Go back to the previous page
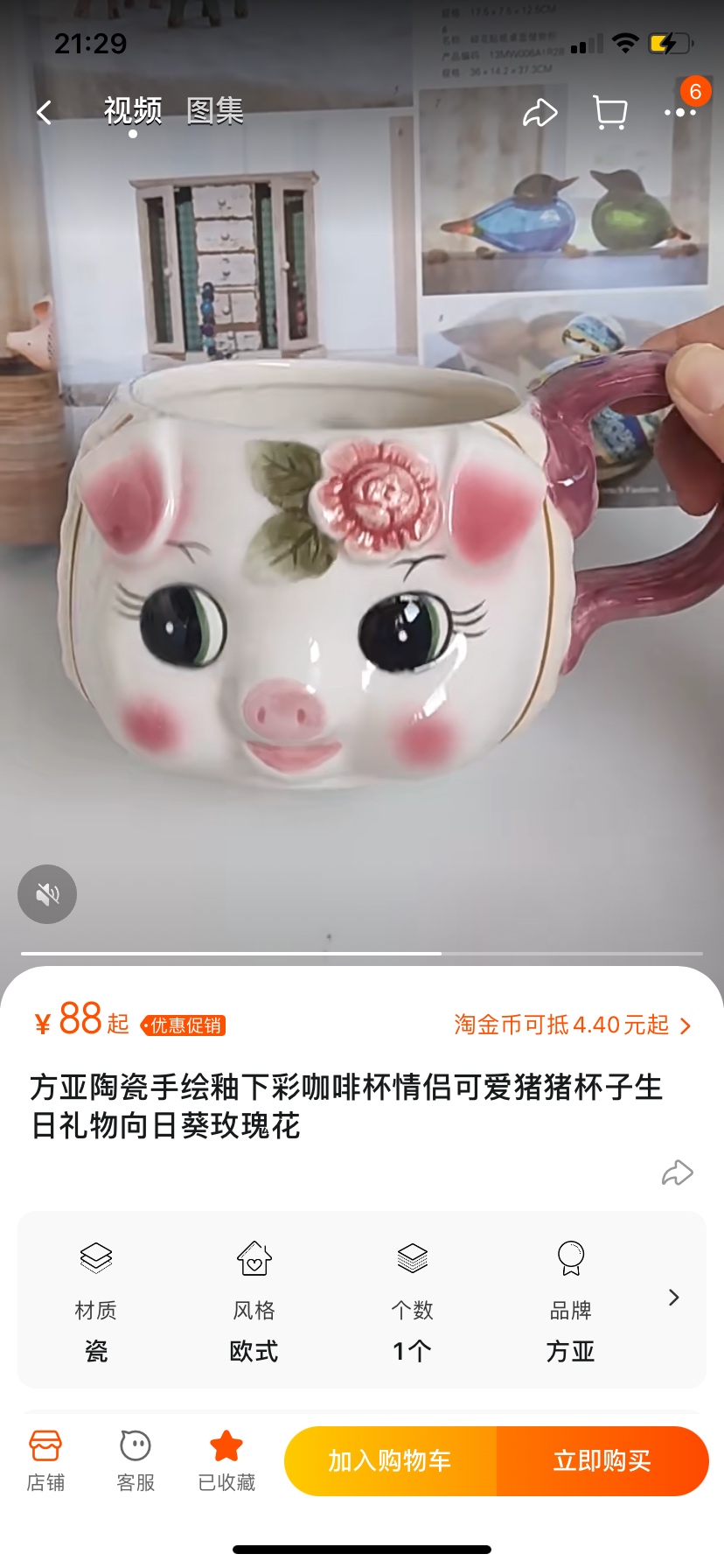This screenshot has height=1568, width=724. pyautogui.click(x=44, y=112)
